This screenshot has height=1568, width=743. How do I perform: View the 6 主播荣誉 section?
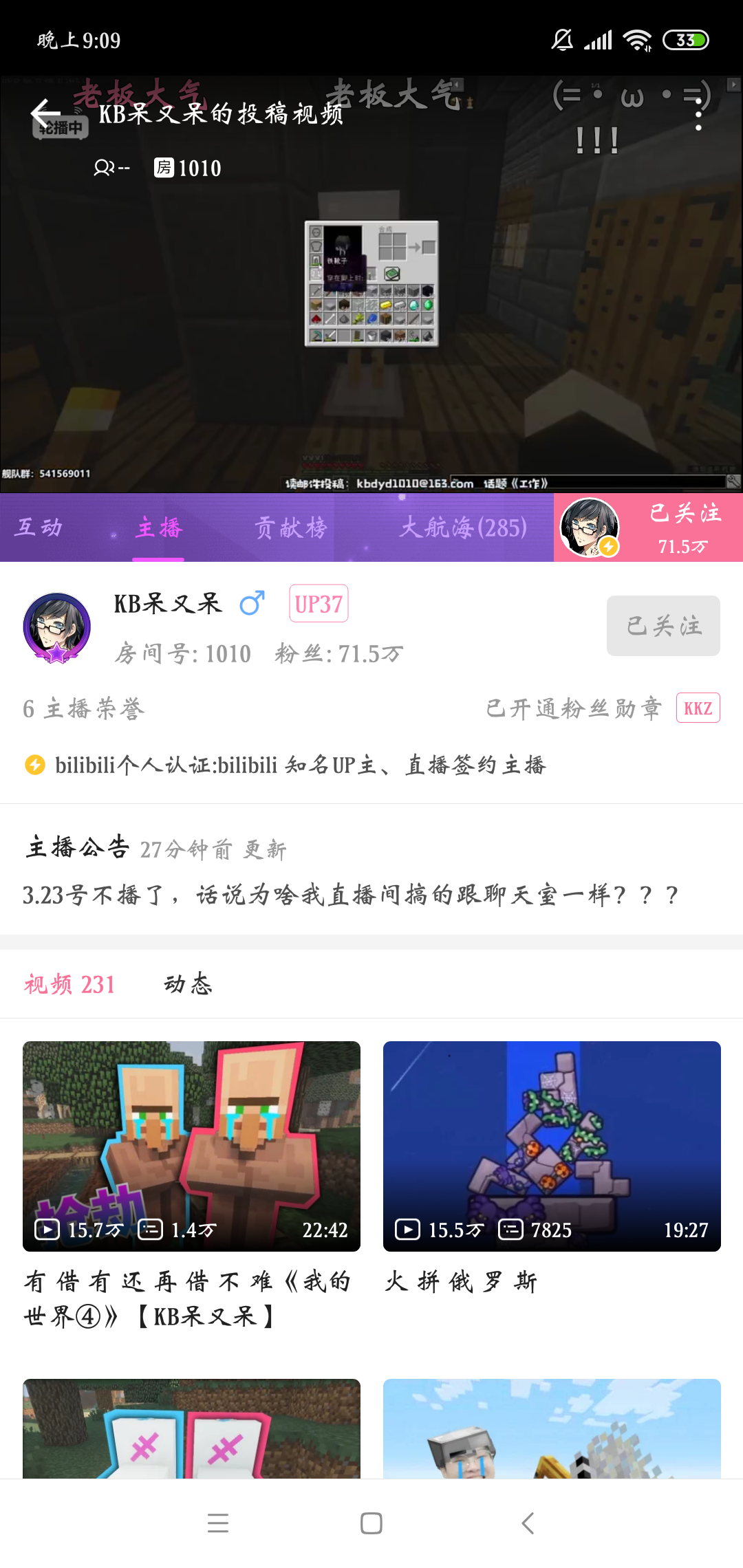coord(84,708)
